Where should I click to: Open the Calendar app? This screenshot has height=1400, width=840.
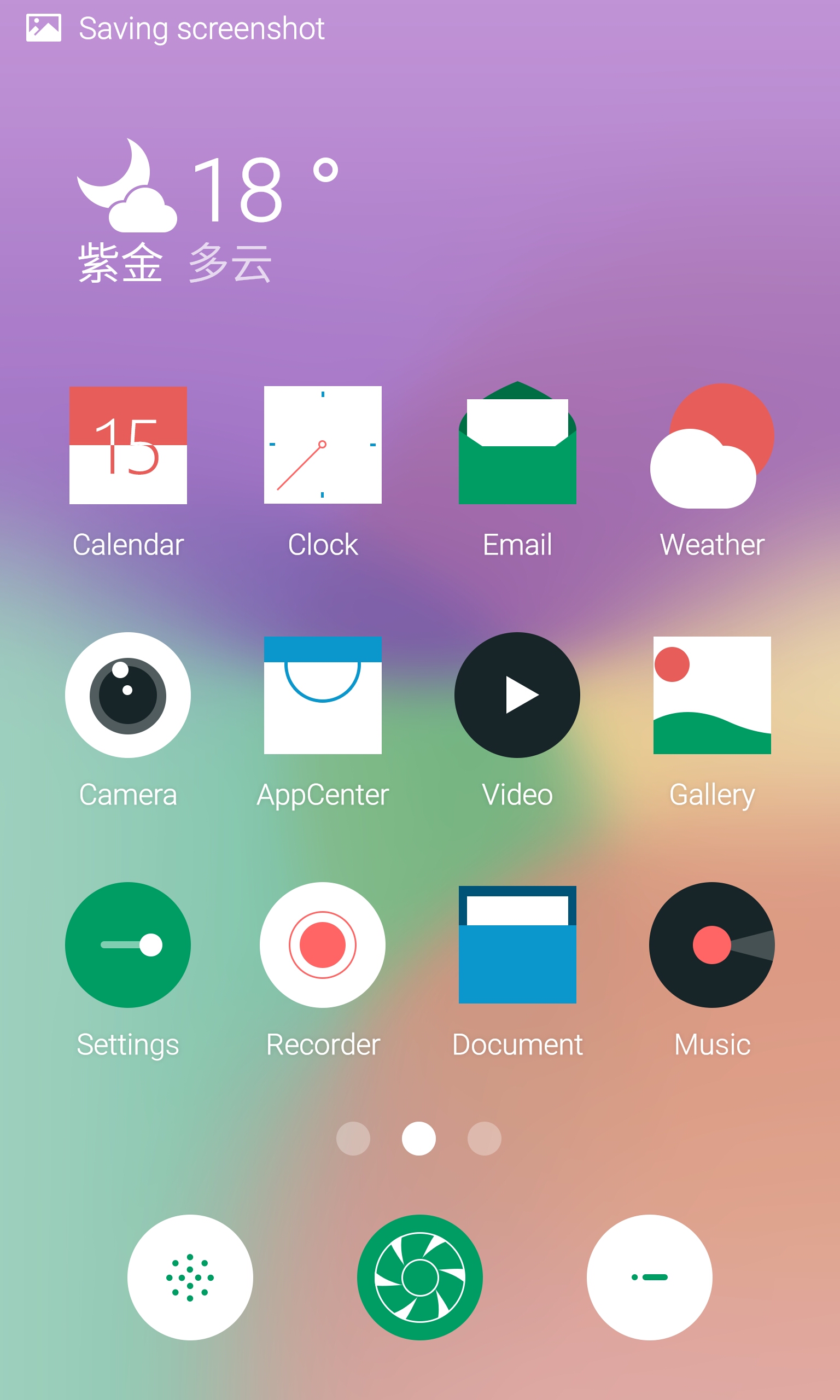128,445
